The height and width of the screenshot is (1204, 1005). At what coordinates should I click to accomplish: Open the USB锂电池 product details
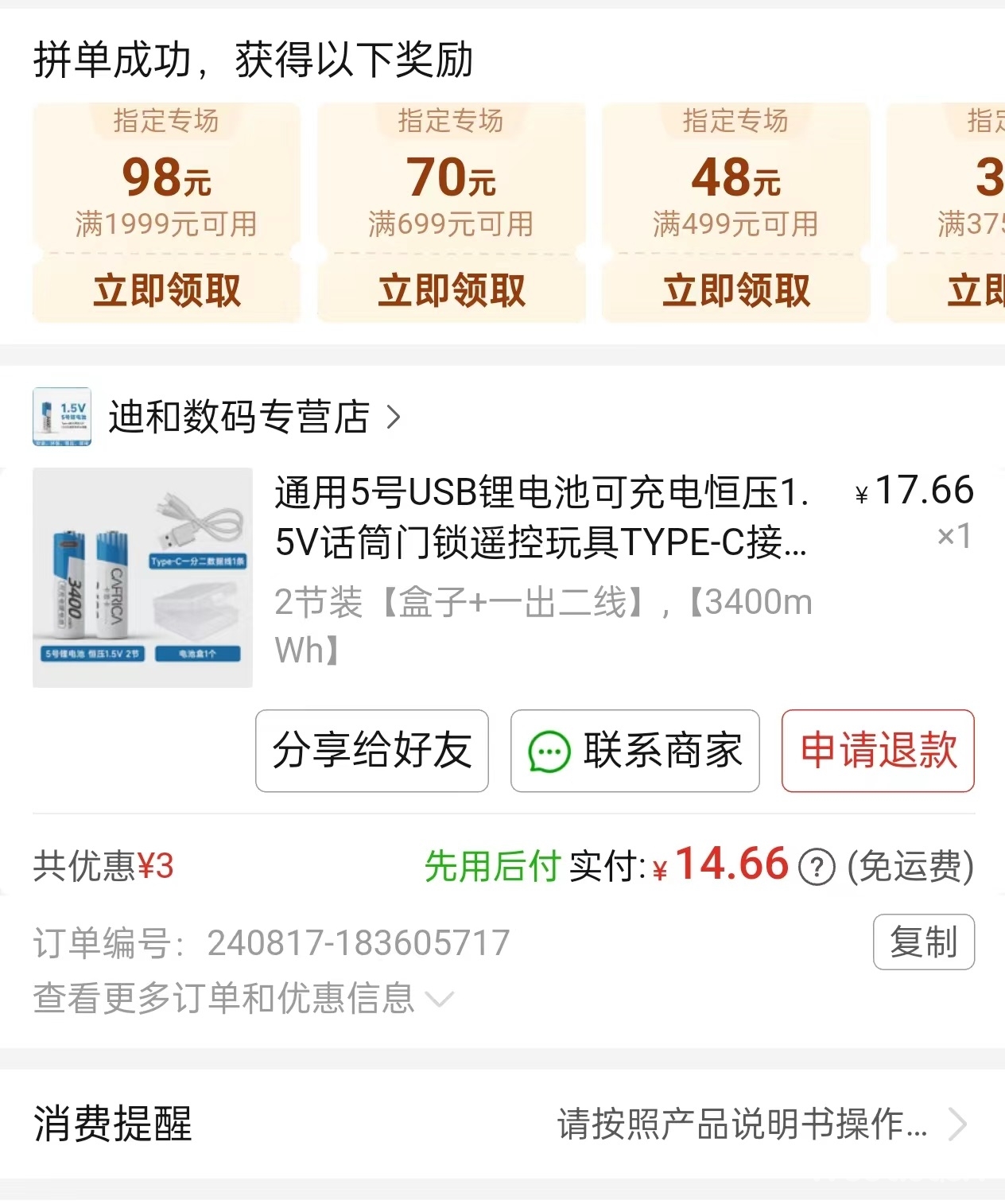(541, 517)
